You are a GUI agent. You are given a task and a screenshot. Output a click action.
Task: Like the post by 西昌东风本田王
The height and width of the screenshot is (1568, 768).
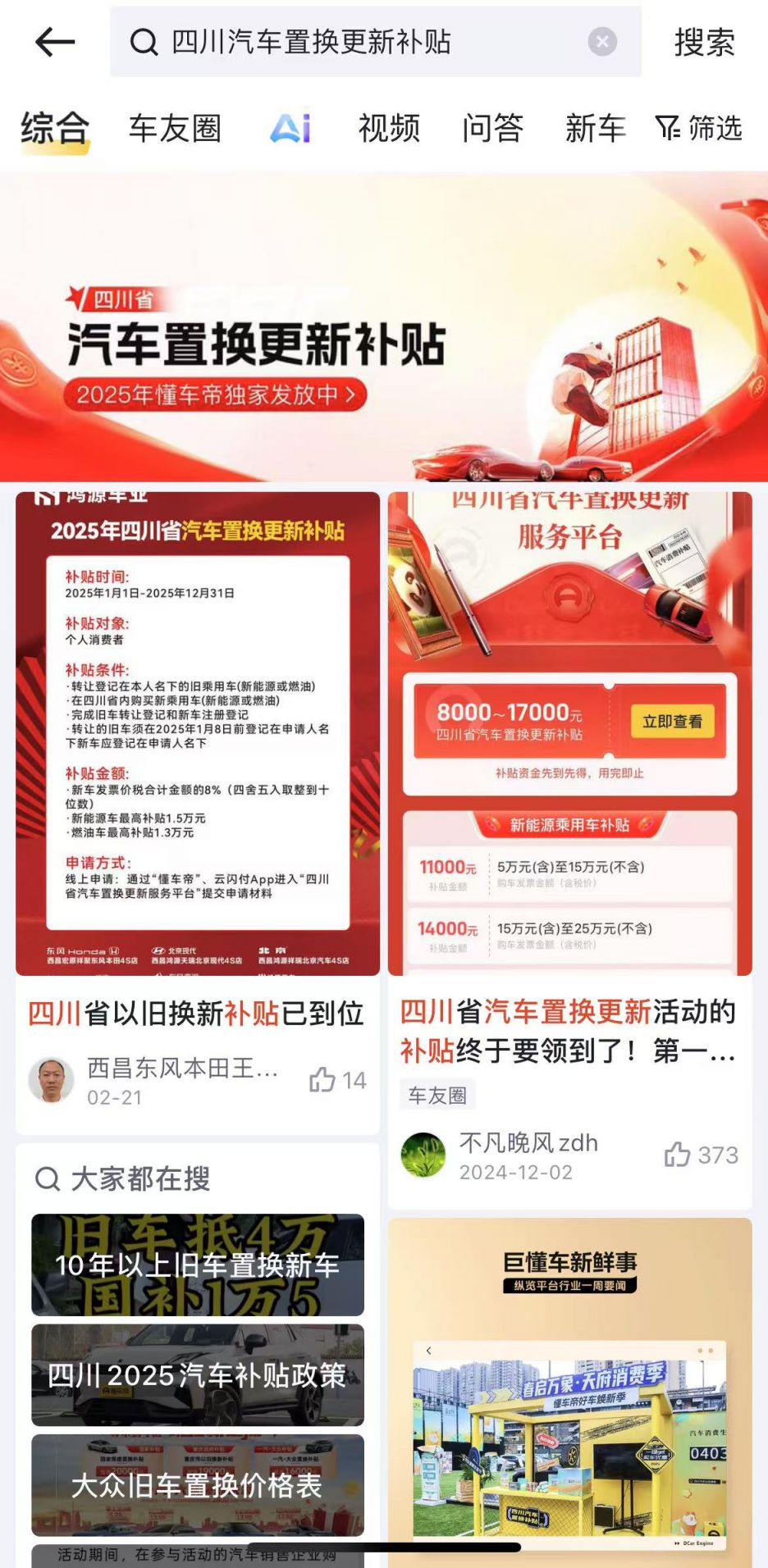pyautogui.click(x=337, y=1080)
